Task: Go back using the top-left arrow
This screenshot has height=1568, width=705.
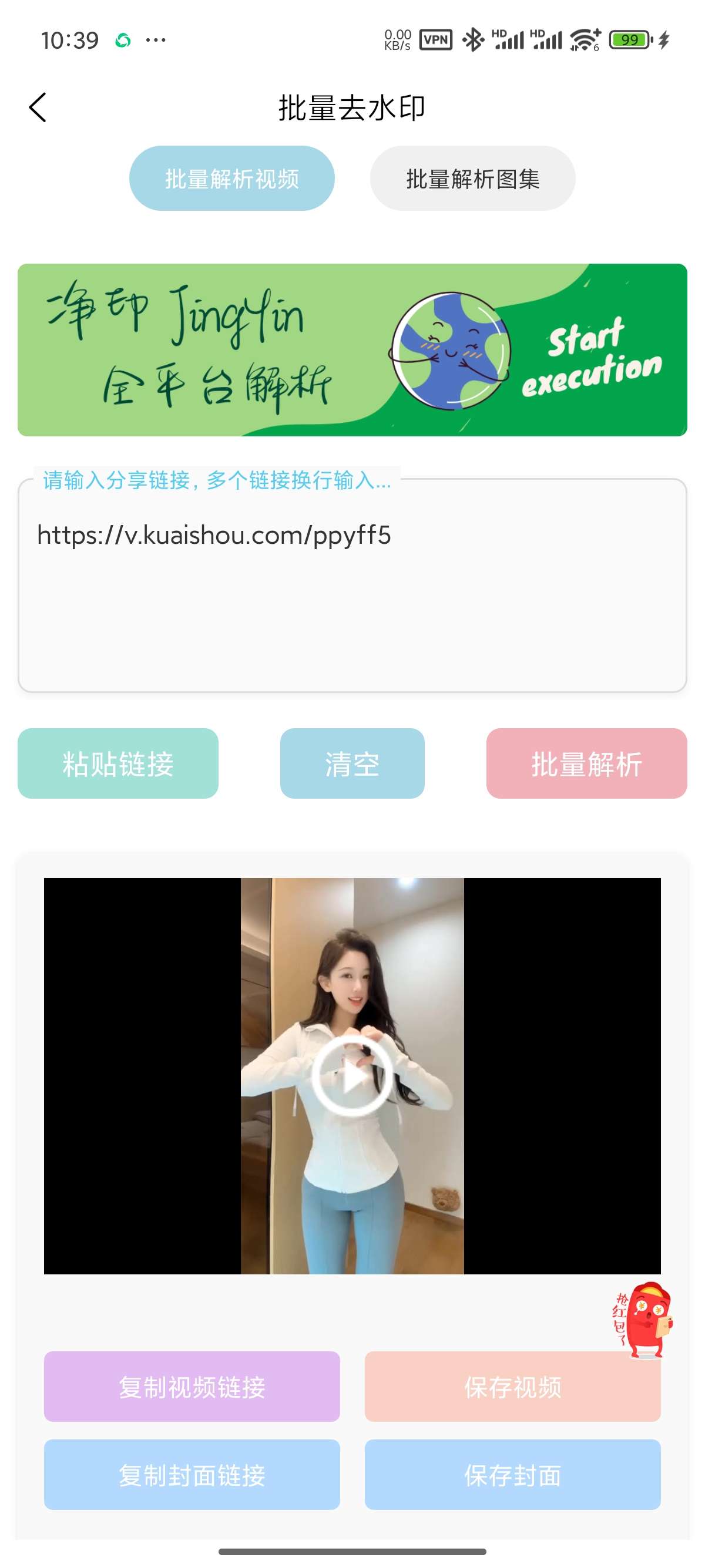Action: pos(38,107)
